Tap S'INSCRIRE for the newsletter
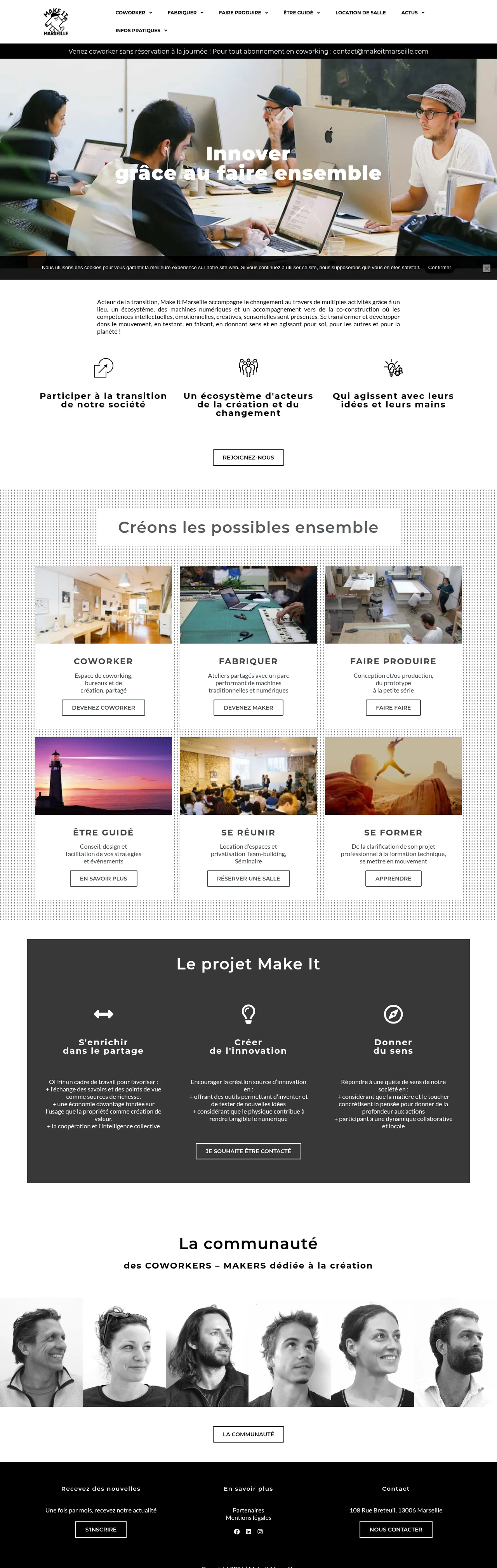The height and width of the screenshot is (1568, 497). click(x=101, y=1529)
